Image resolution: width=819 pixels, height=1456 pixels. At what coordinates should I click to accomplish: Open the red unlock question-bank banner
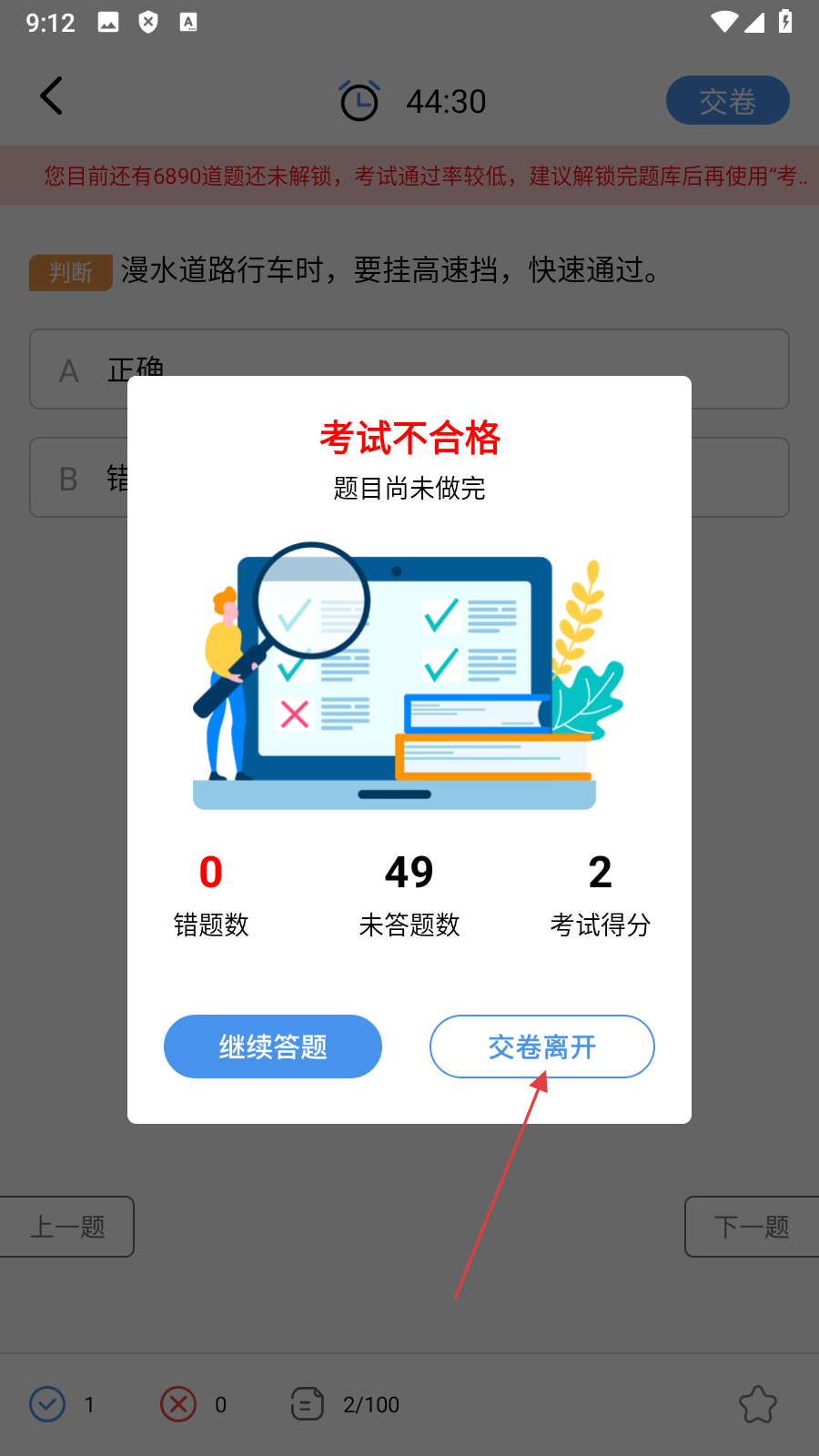click(409, 176)
